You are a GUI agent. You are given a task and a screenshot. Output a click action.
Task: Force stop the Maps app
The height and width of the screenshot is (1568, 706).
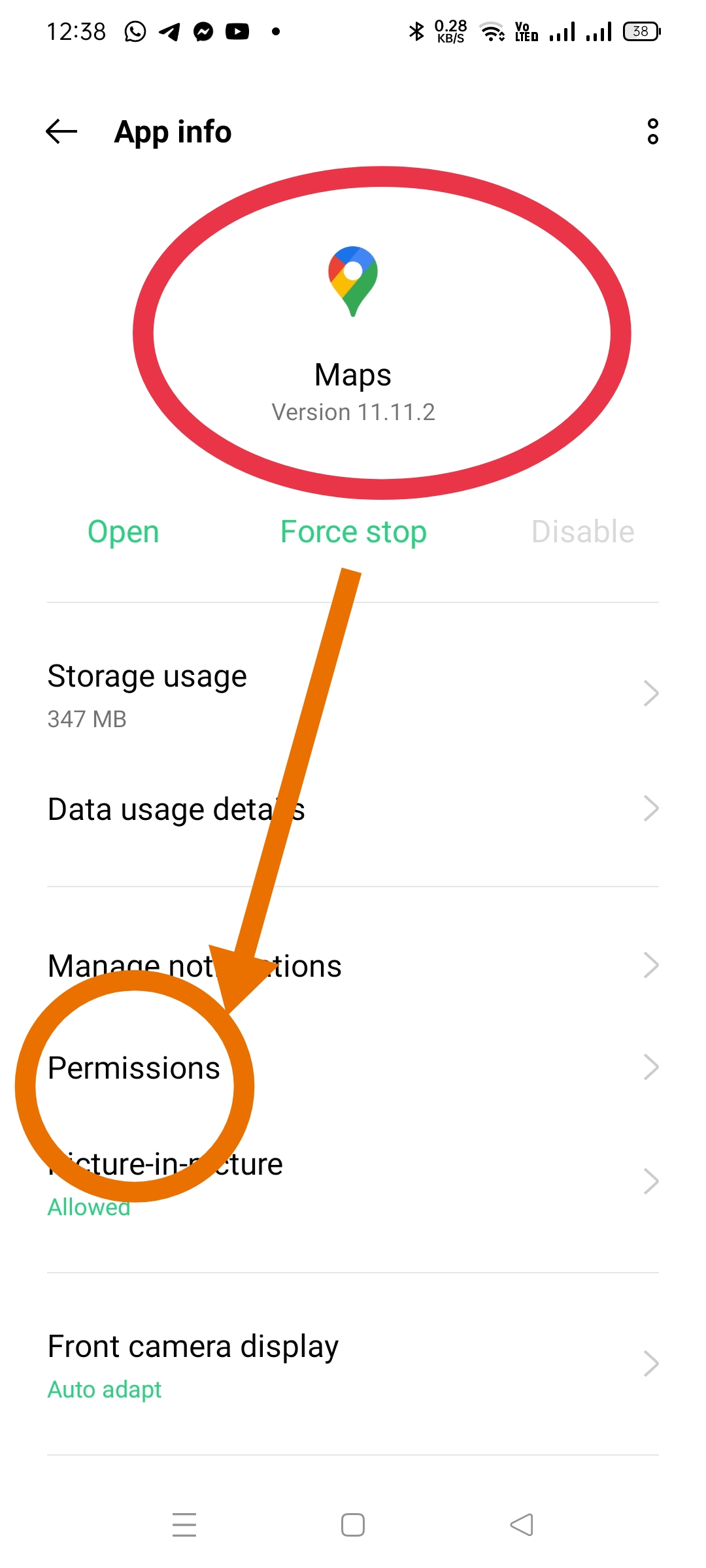click(353, 532)
